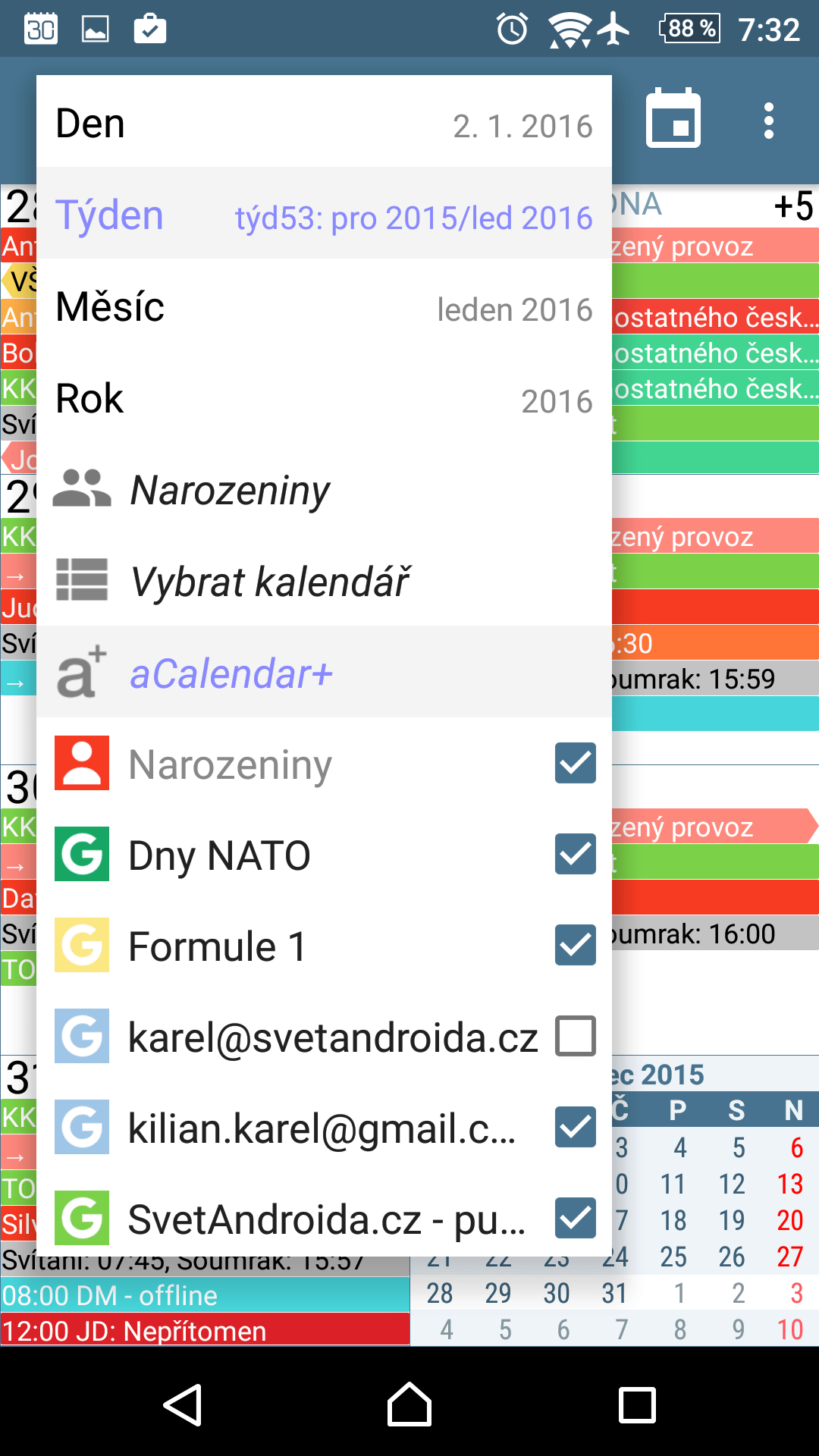Open the overflow menu

pos(769,121)
